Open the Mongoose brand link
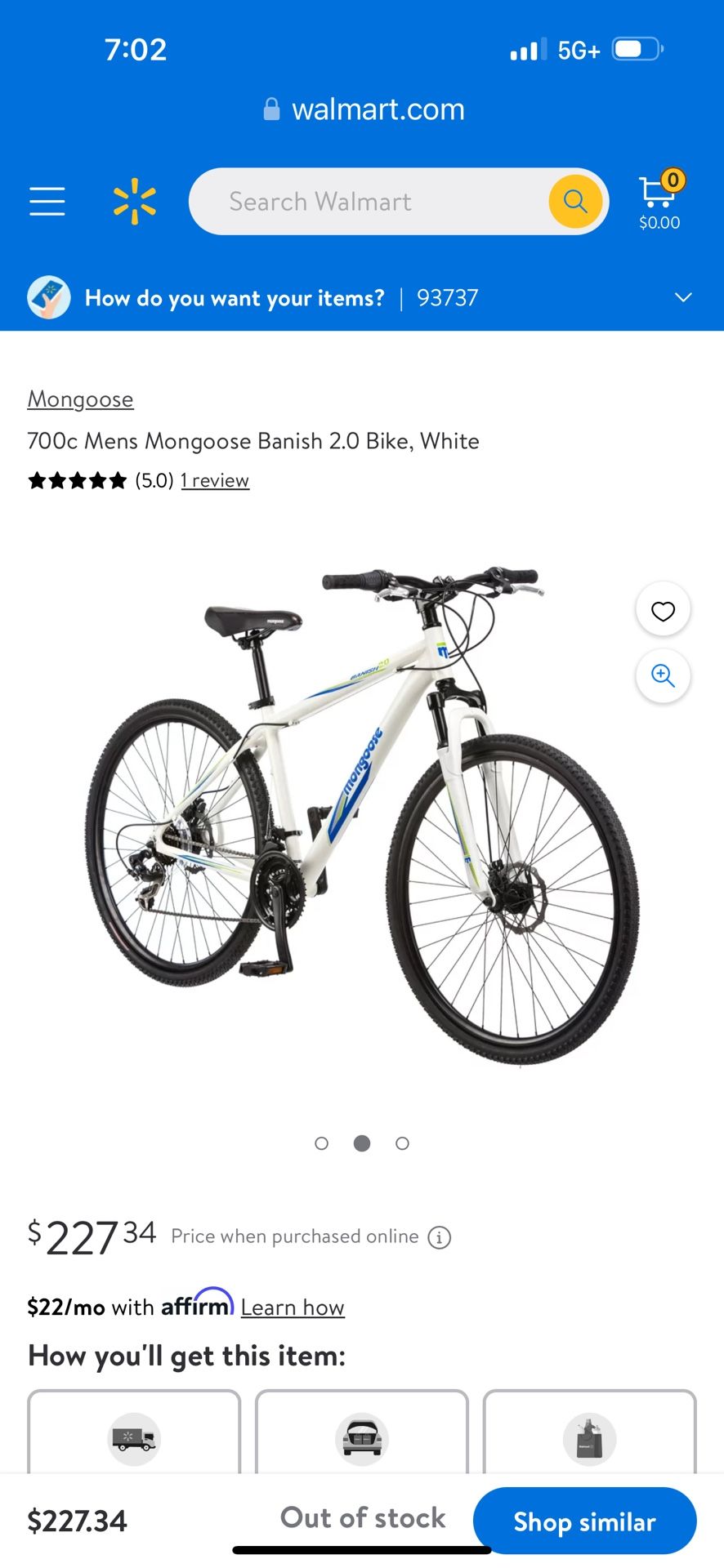 click(80, 399)
